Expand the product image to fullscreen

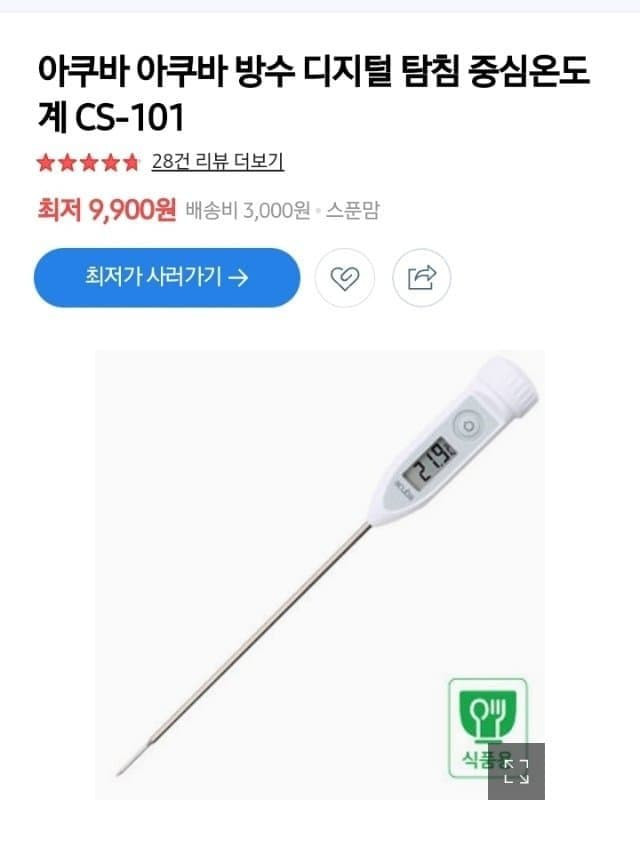[x=516, y=771]
